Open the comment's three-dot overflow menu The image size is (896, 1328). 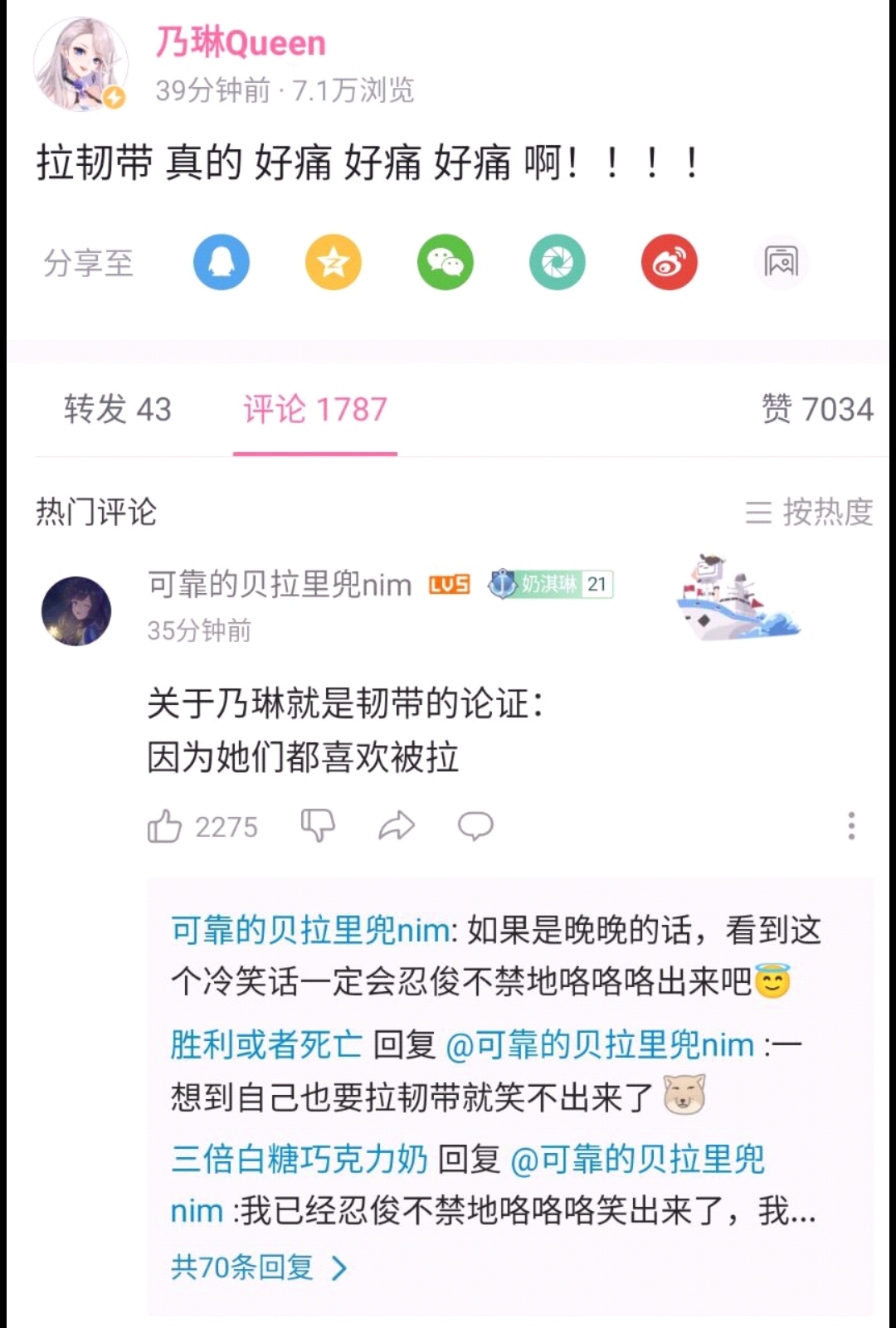pyautogui.click(x=851, y=826)
